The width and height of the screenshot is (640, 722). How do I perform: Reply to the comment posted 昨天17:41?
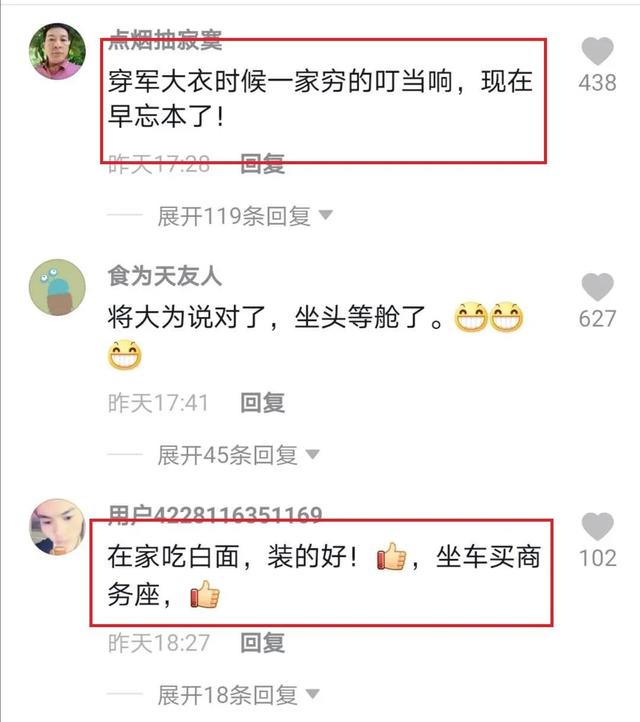tap(263, 403)
